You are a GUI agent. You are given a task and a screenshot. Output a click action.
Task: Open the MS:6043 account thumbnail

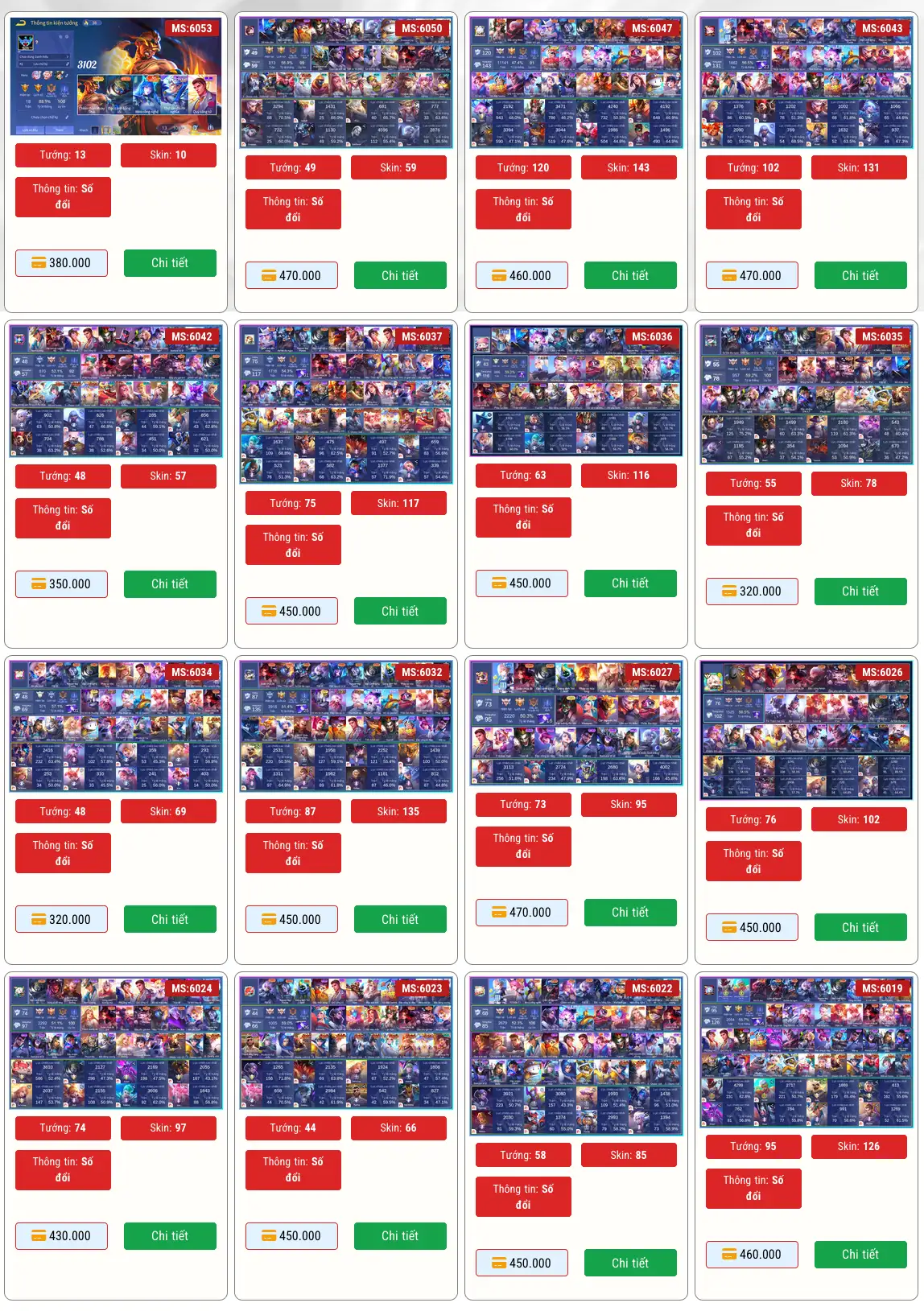[x=806, y=83]
